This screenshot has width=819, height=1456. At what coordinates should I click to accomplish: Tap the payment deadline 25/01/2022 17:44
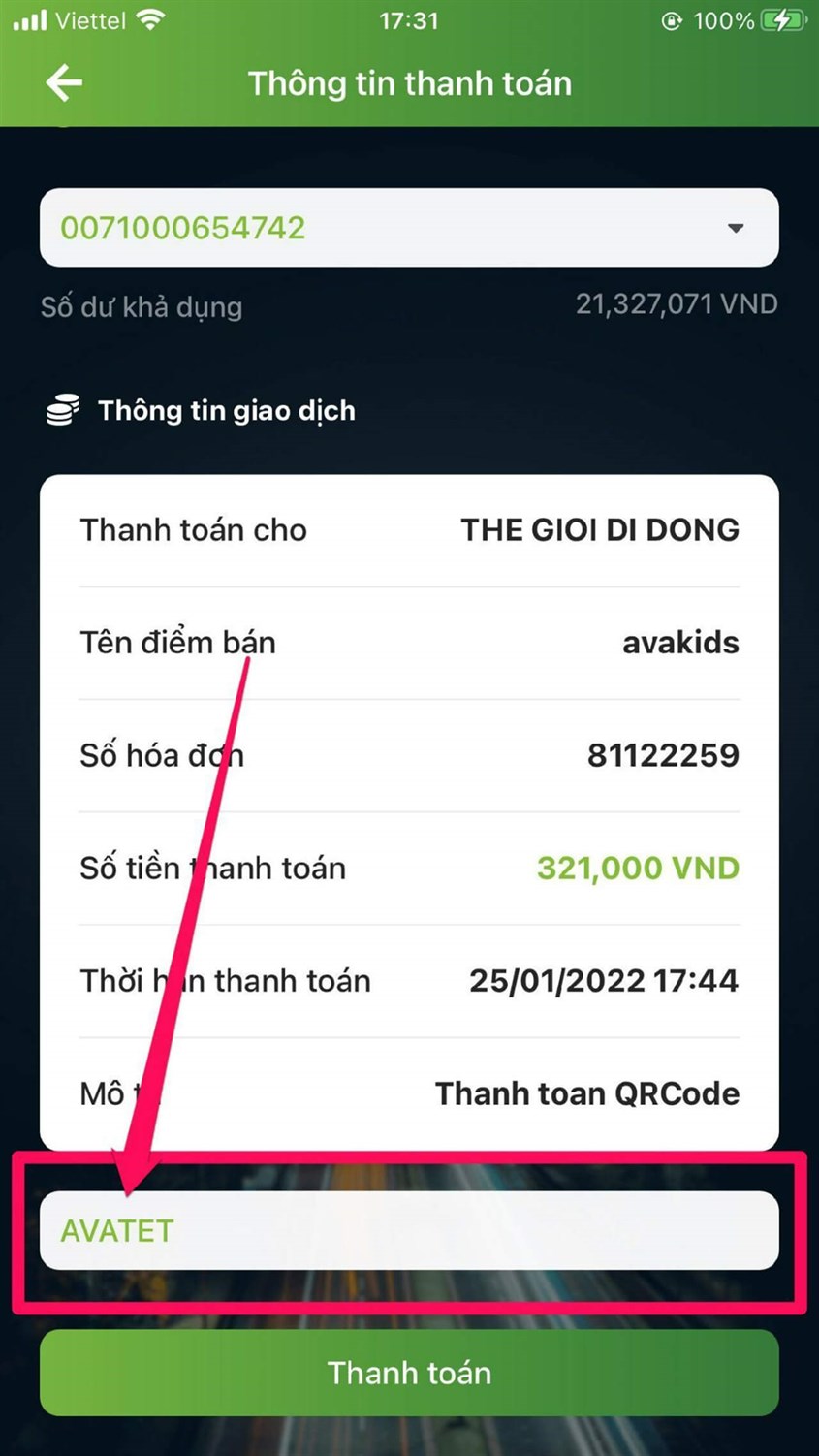[x=603, y=980]
